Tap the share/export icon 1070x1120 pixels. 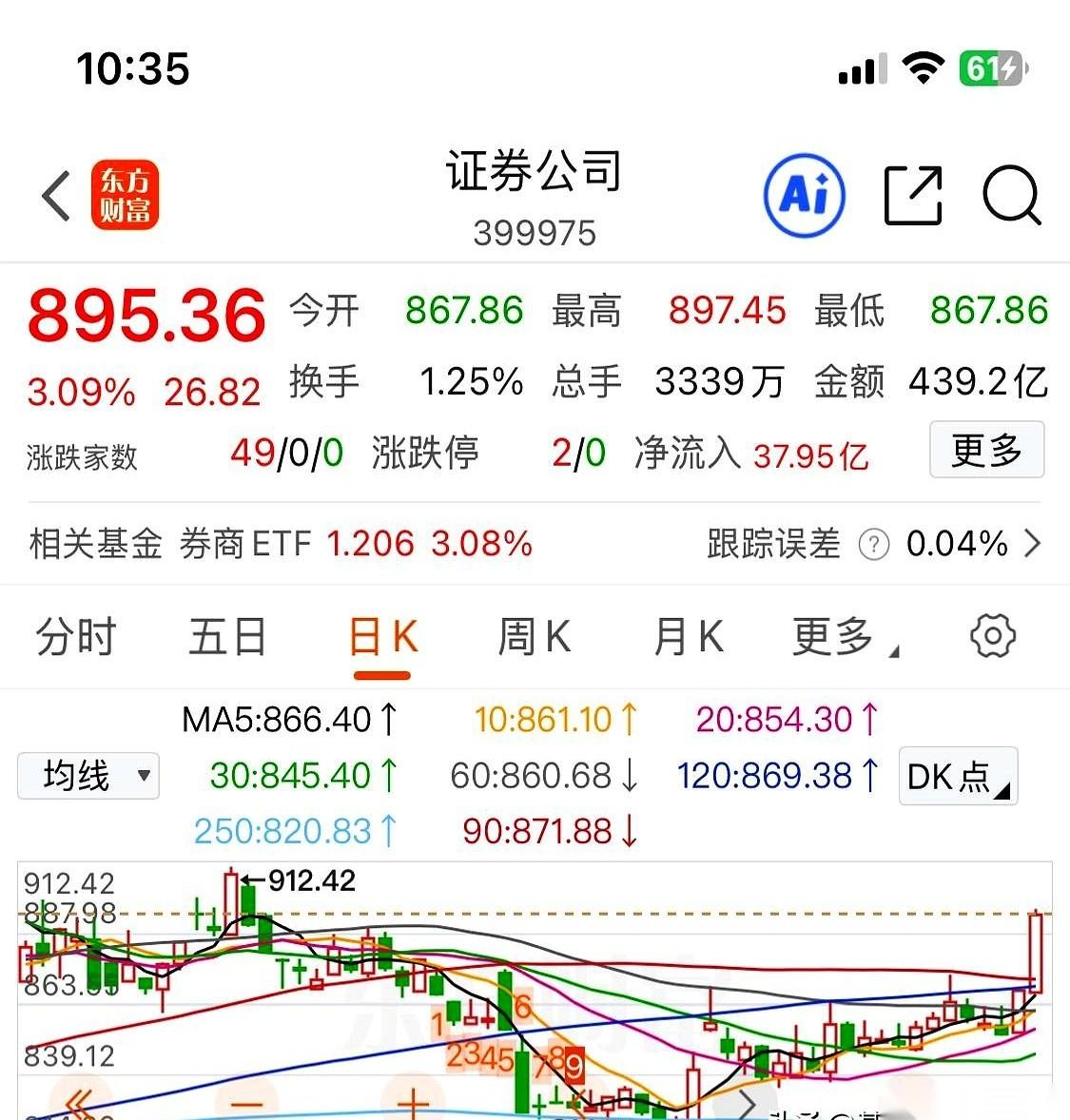pos(912,195)
